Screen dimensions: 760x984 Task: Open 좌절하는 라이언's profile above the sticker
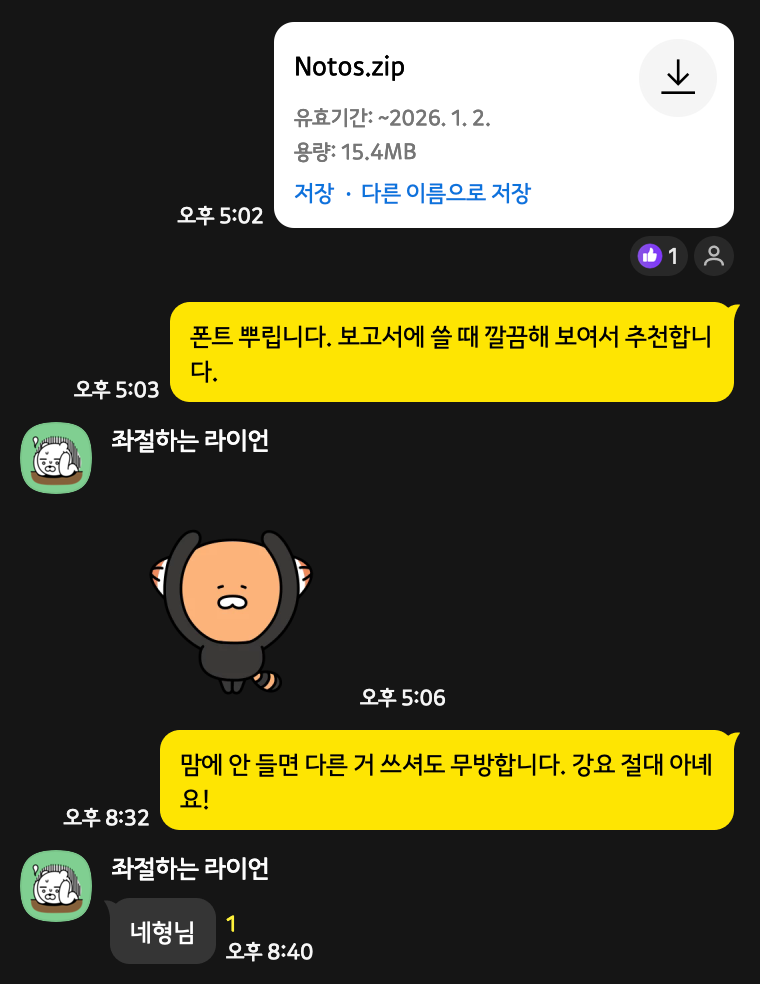[56, 458]
